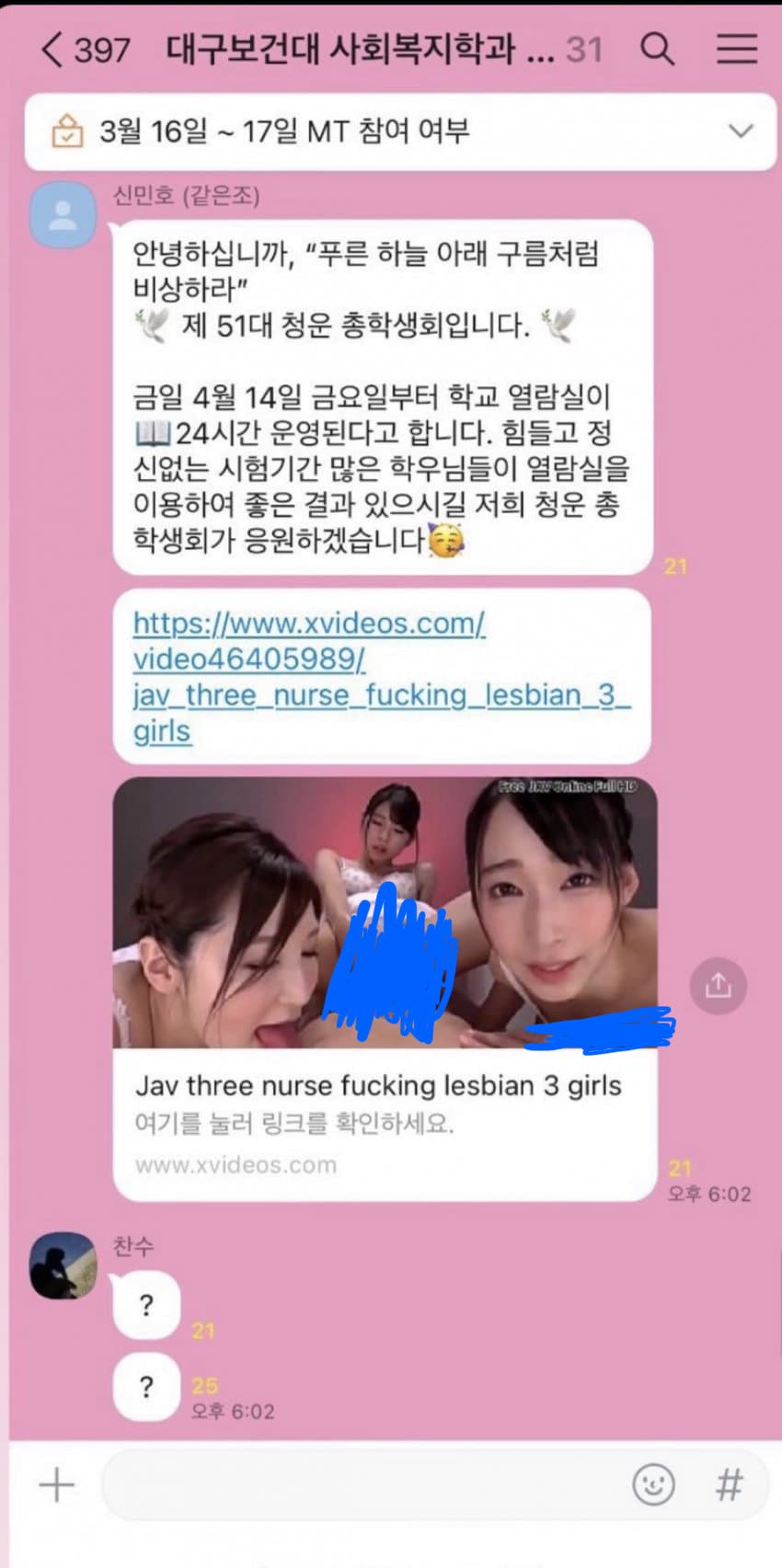Share the link preview message
Image resolution: width=782 pixels, height=1568 pixels.
tap(718, 986)
